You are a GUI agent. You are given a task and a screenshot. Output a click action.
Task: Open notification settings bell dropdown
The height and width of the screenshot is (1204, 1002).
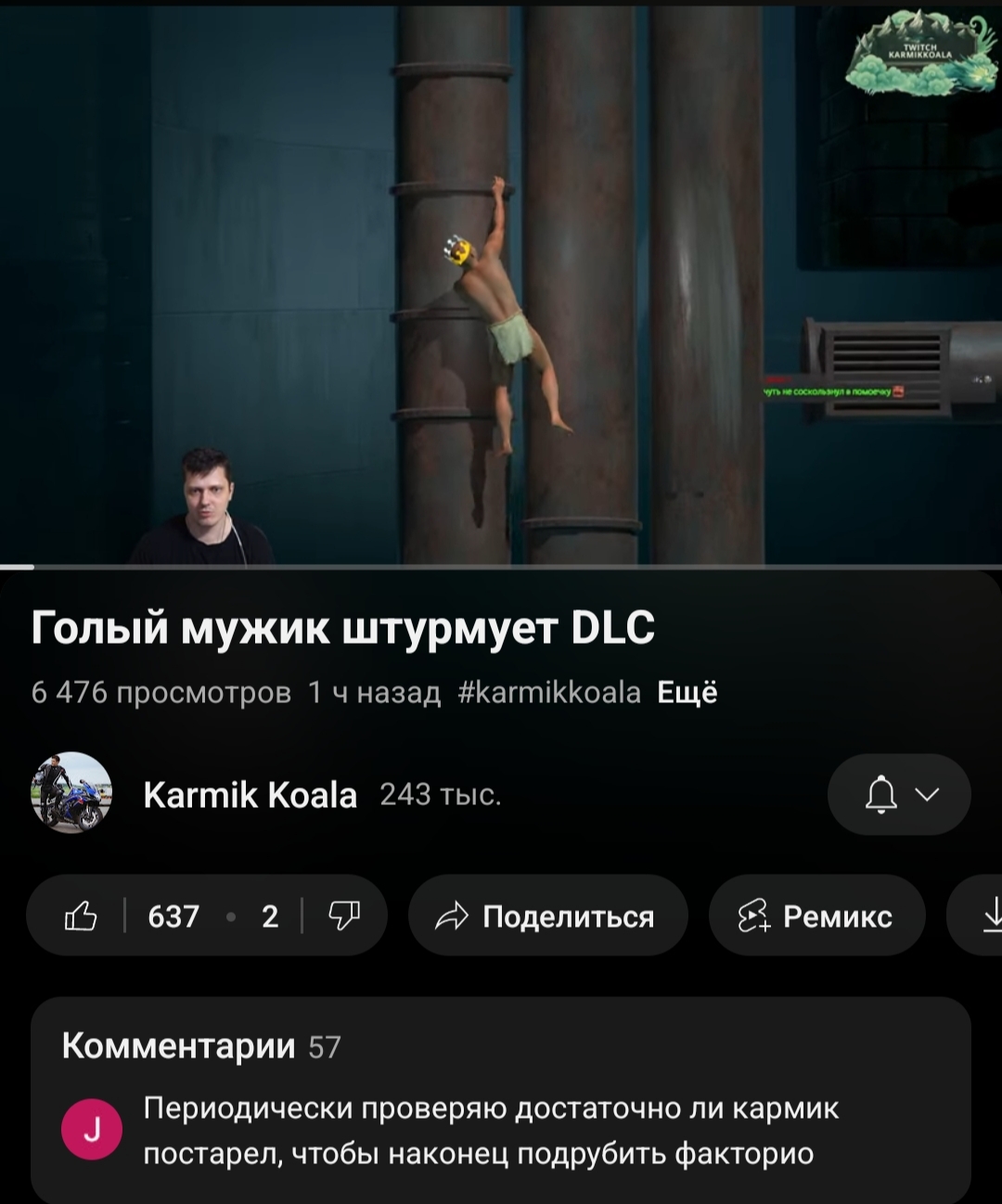tap(898, 795)
